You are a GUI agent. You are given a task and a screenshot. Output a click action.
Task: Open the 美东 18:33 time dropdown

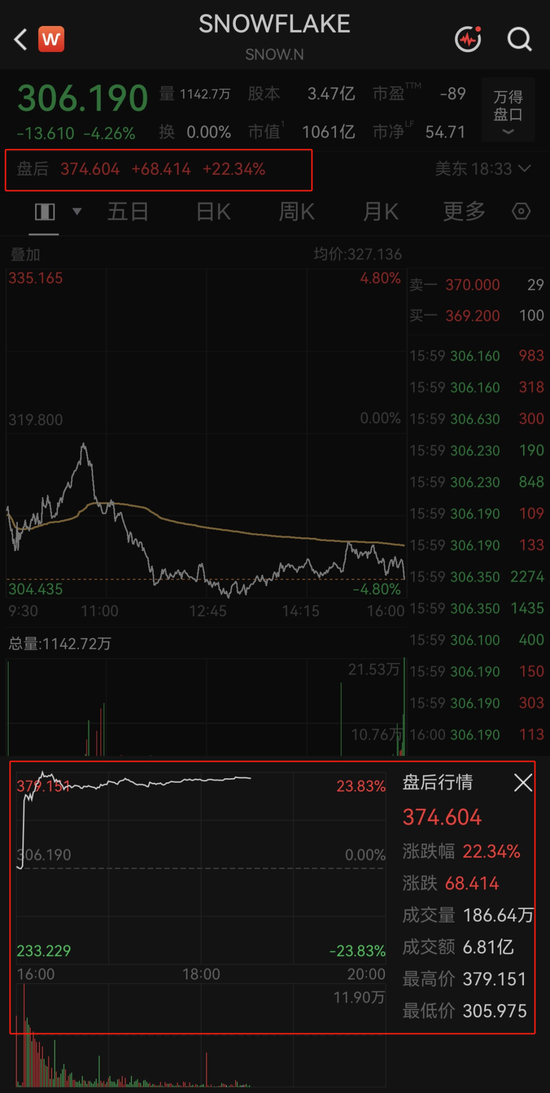[x=482, y=169]
